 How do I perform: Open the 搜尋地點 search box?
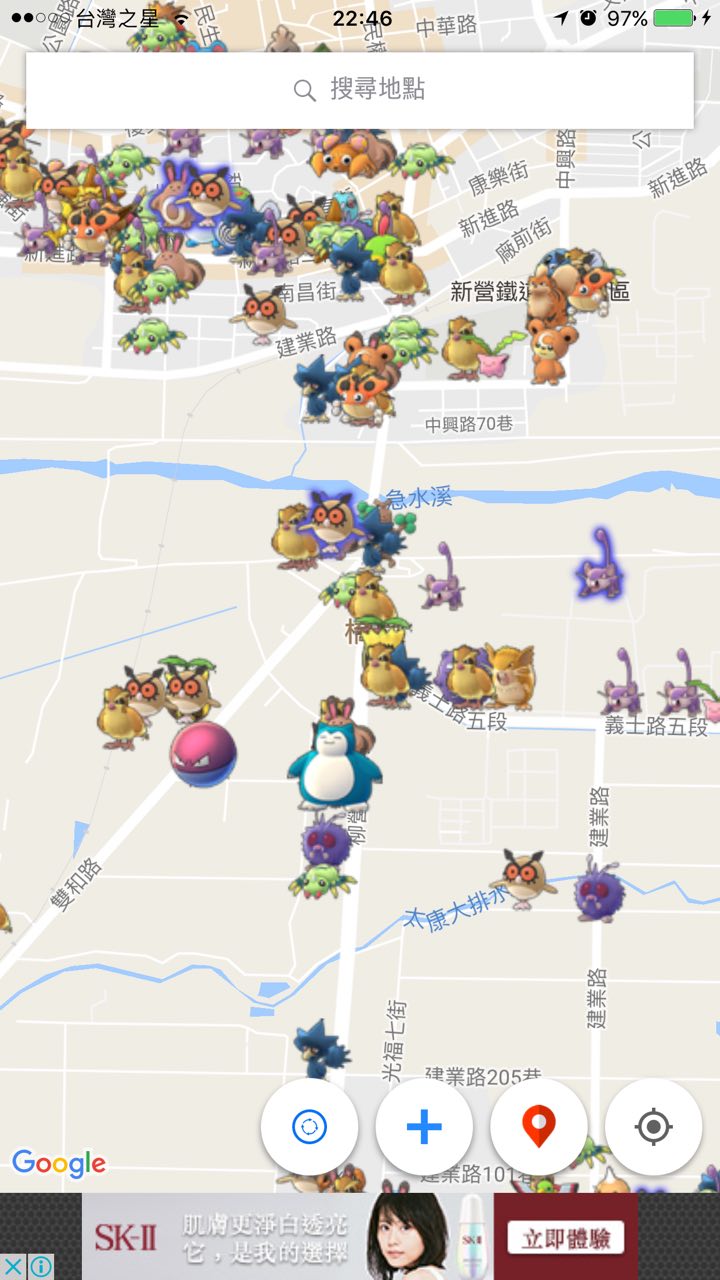coord(360,90)
